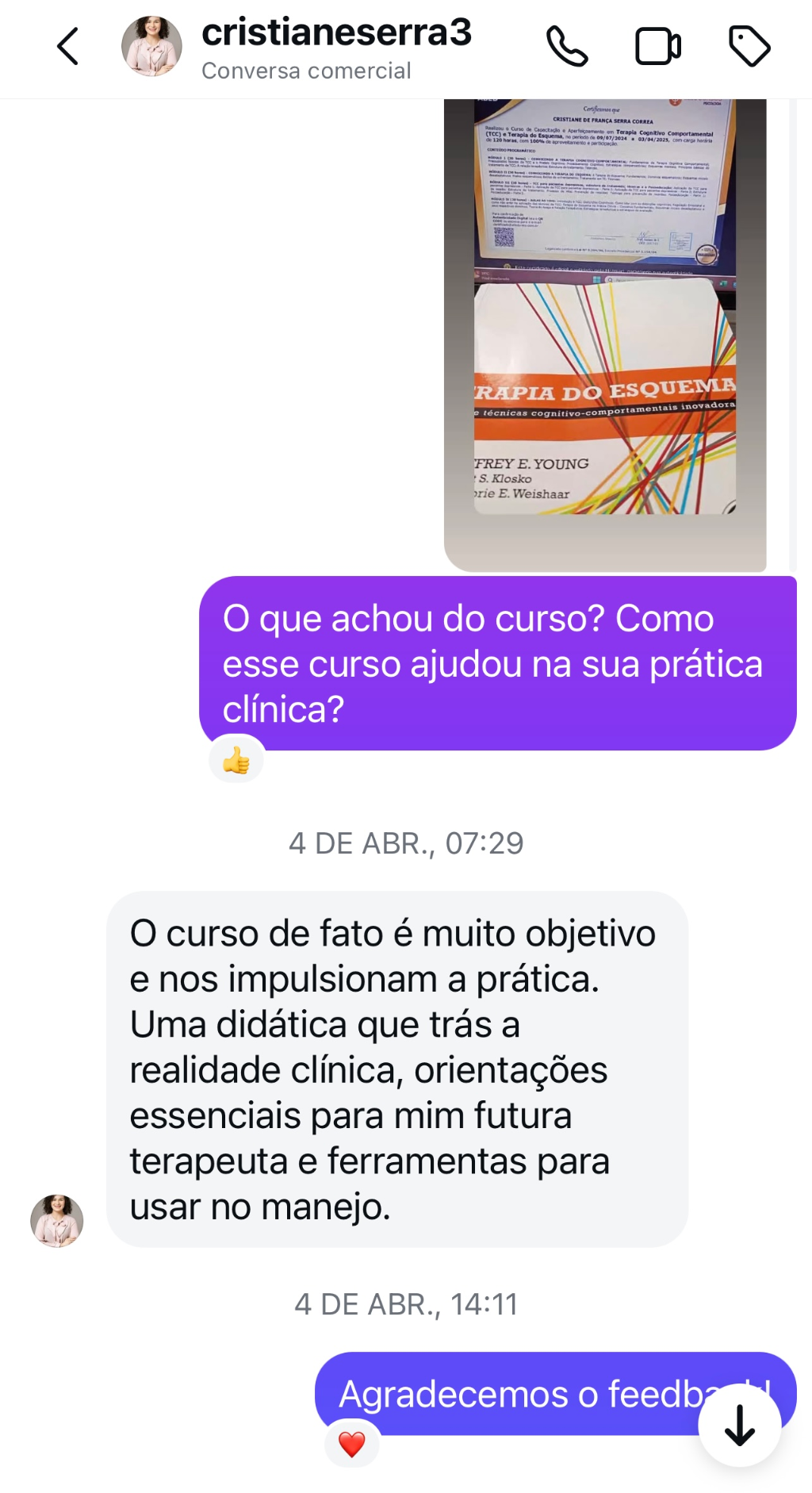View the thumbs-up reaction on the course question
This screenshot has width=812, height=1493.
(x=236, y=760)
